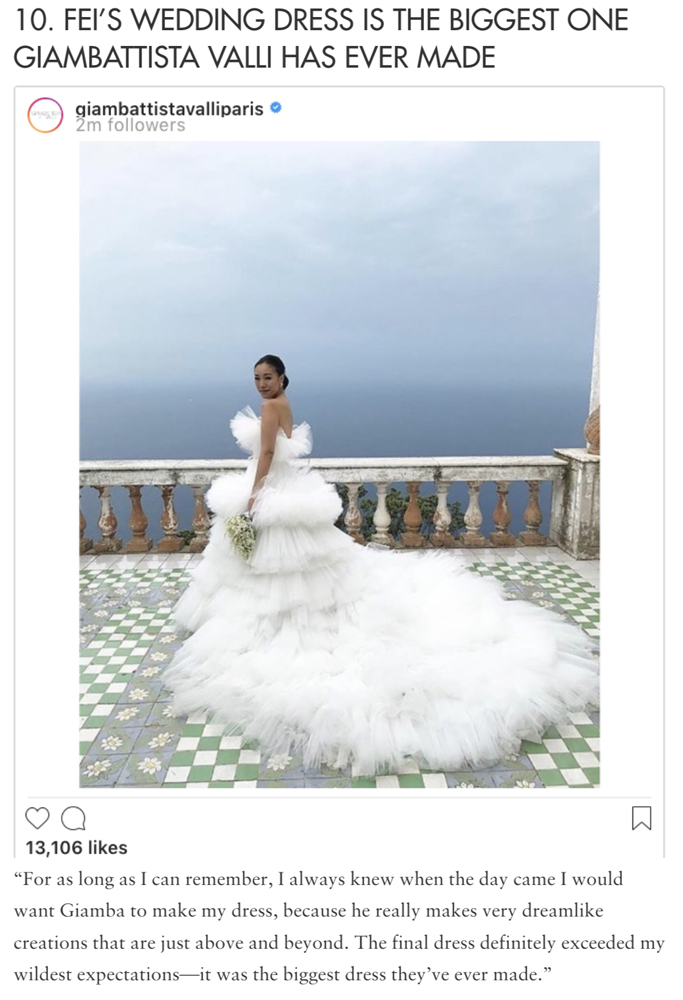Open comments on the wedding dress post
Image resolution: width=683 pixels, height=1000 pixels.
click(73, 818)
